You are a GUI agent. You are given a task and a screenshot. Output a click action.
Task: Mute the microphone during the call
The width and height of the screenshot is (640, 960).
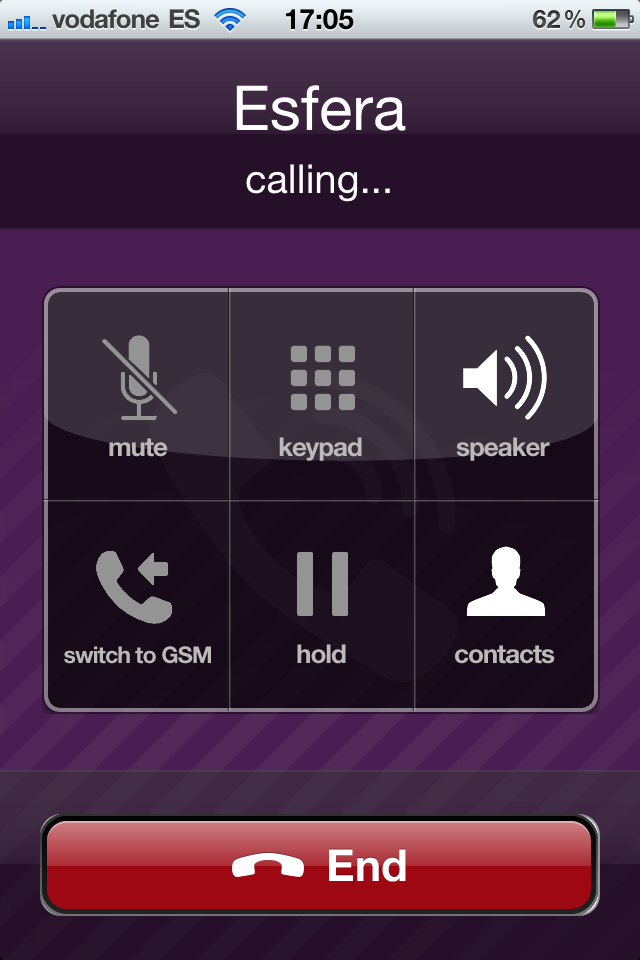coord(138,395)
